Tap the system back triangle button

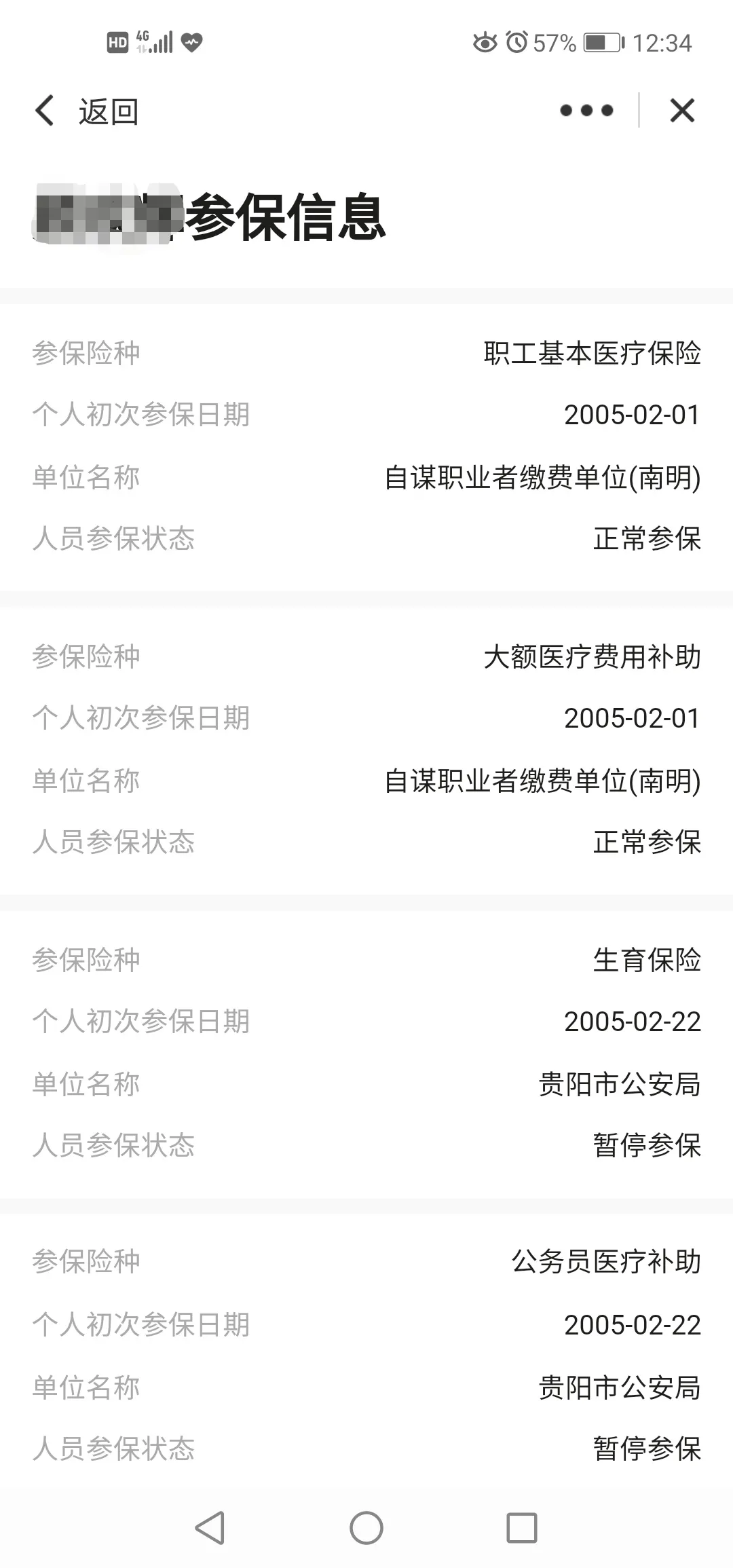click(x=210, y=1528)
